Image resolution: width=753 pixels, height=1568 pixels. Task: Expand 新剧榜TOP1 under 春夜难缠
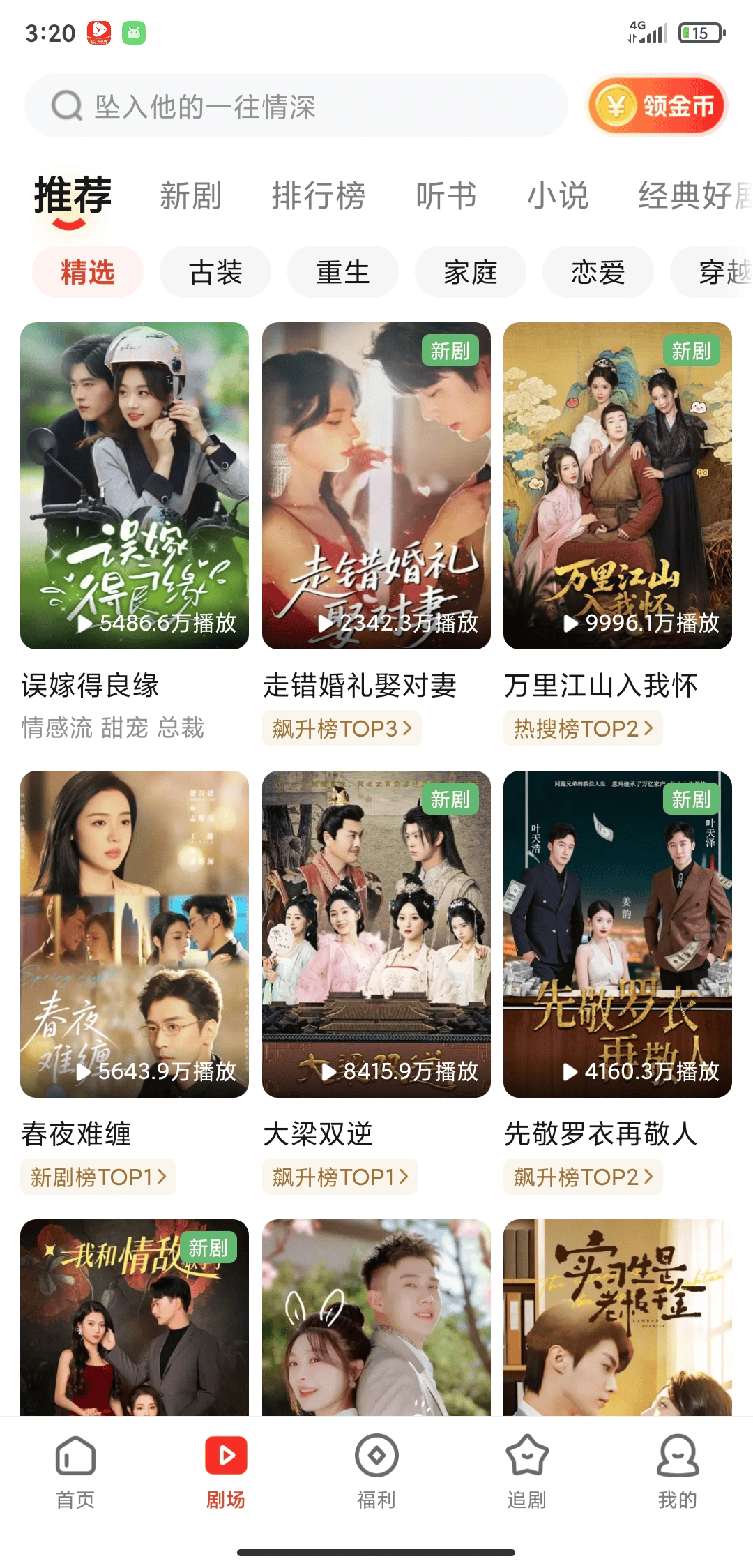click(98, 1177)
